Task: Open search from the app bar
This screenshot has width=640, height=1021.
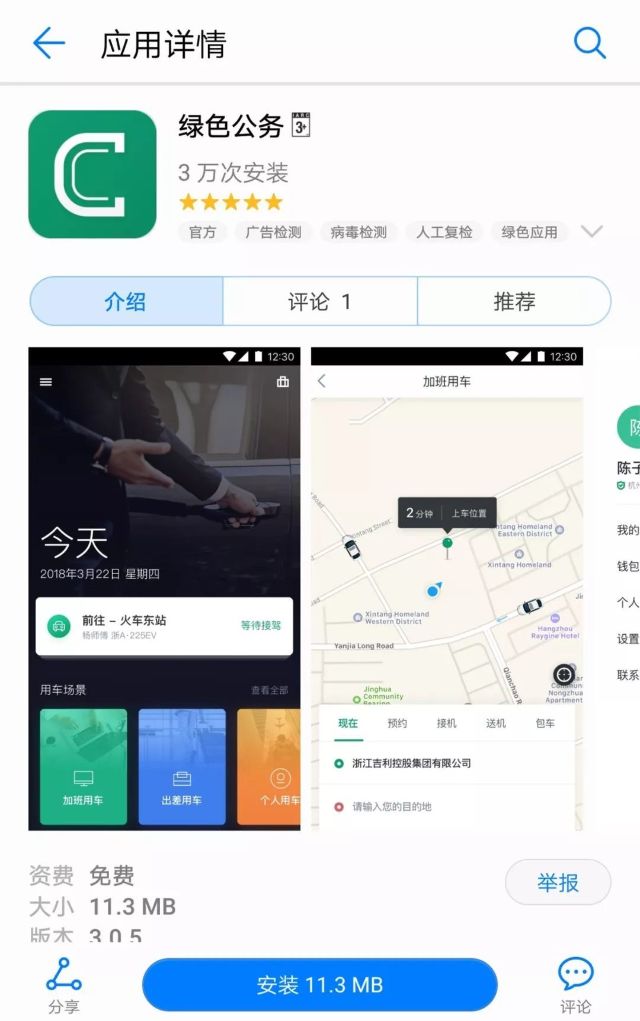Action: click(590, 43)
